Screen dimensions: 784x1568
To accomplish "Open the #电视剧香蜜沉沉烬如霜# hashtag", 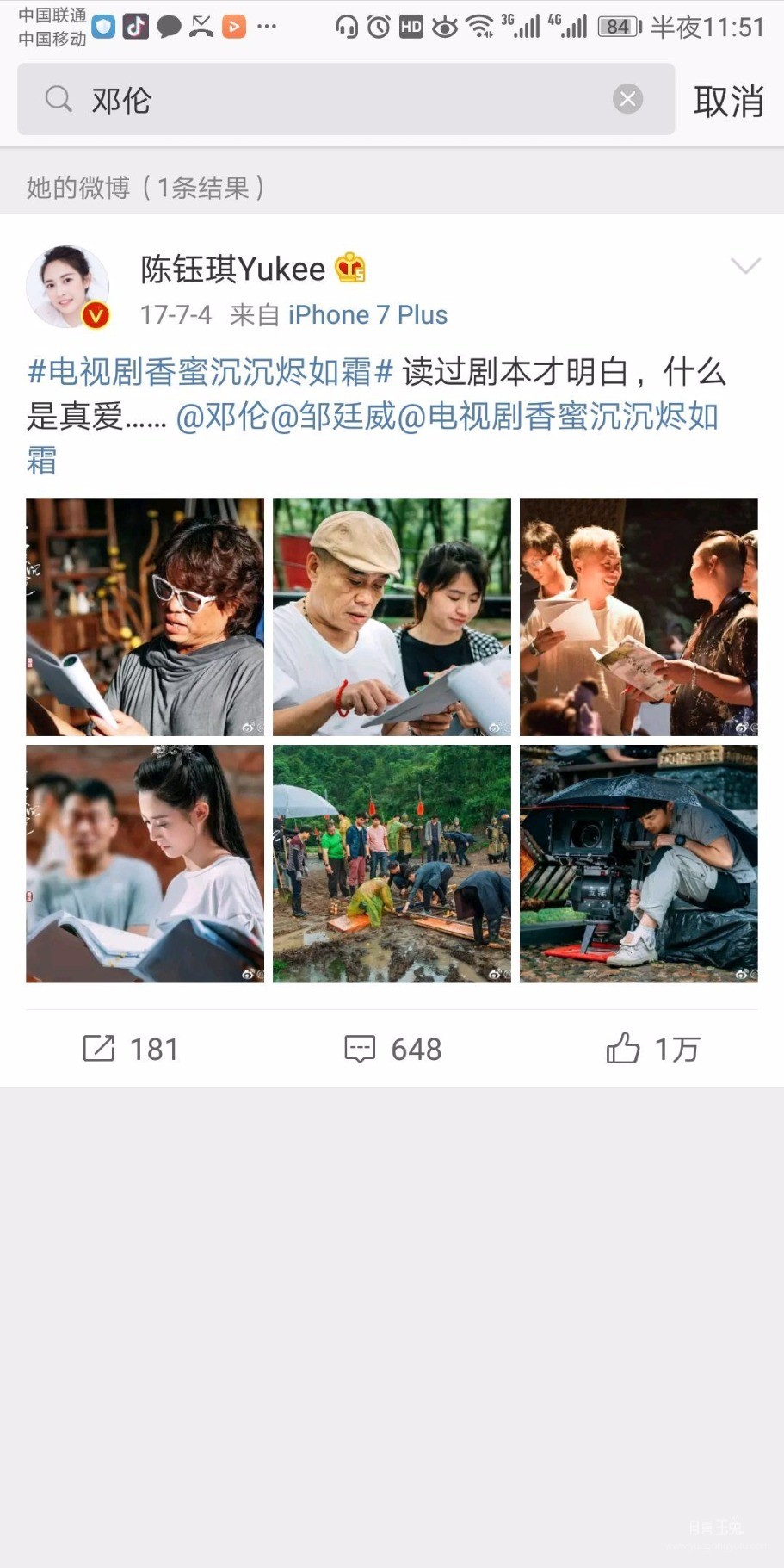I will click(x=210, y=372).
